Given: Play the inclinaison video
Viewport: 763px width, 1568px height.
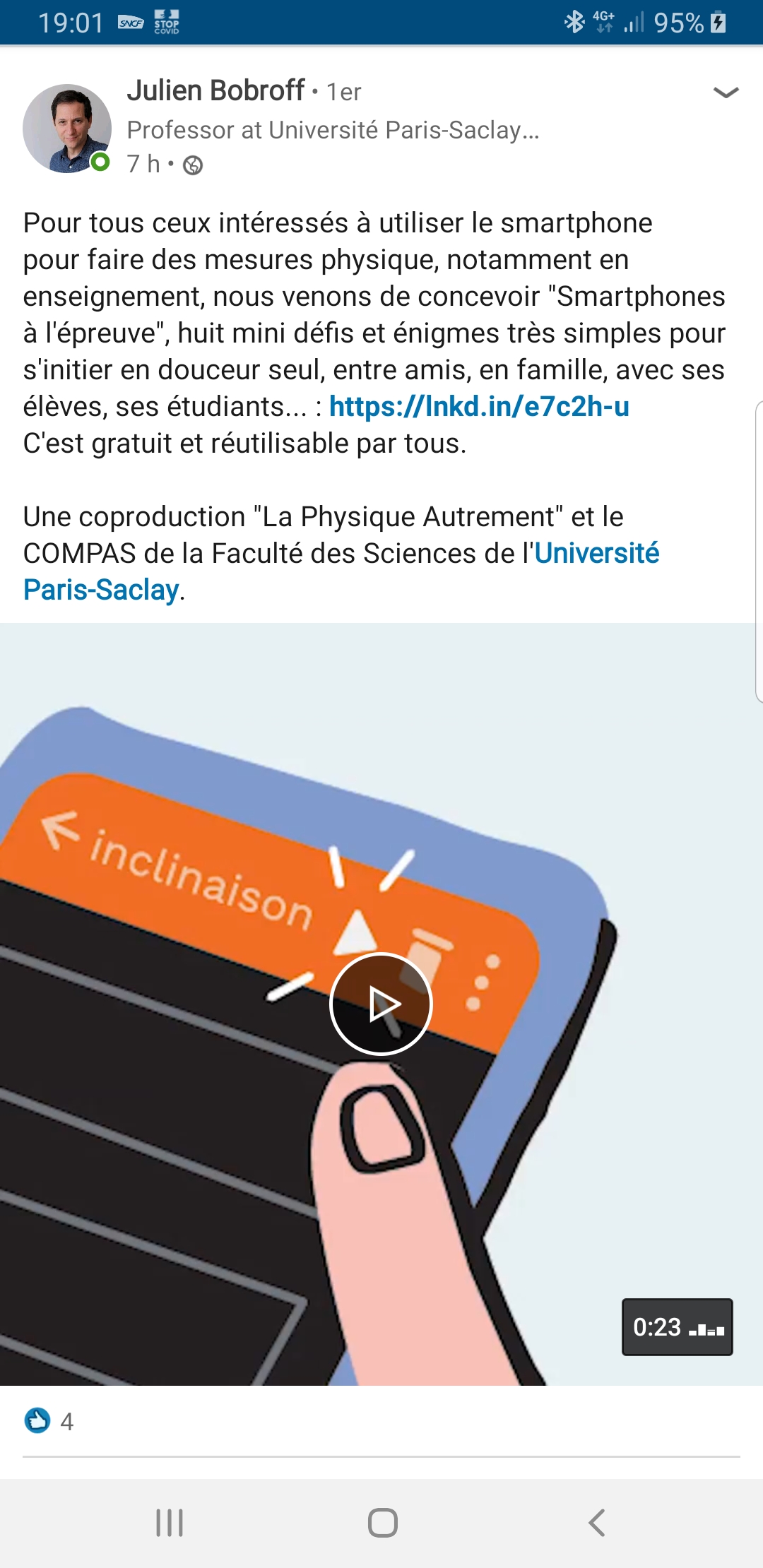Looking at the screenshot, I should click(x=381, y=1004).
